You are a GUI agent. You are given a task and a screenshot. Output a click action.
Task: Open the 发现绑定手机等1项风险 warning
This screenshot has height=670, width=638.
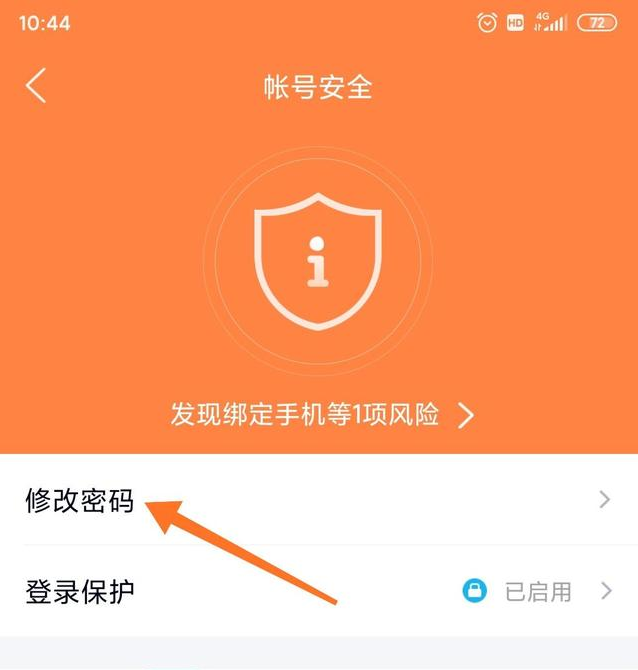320,415
